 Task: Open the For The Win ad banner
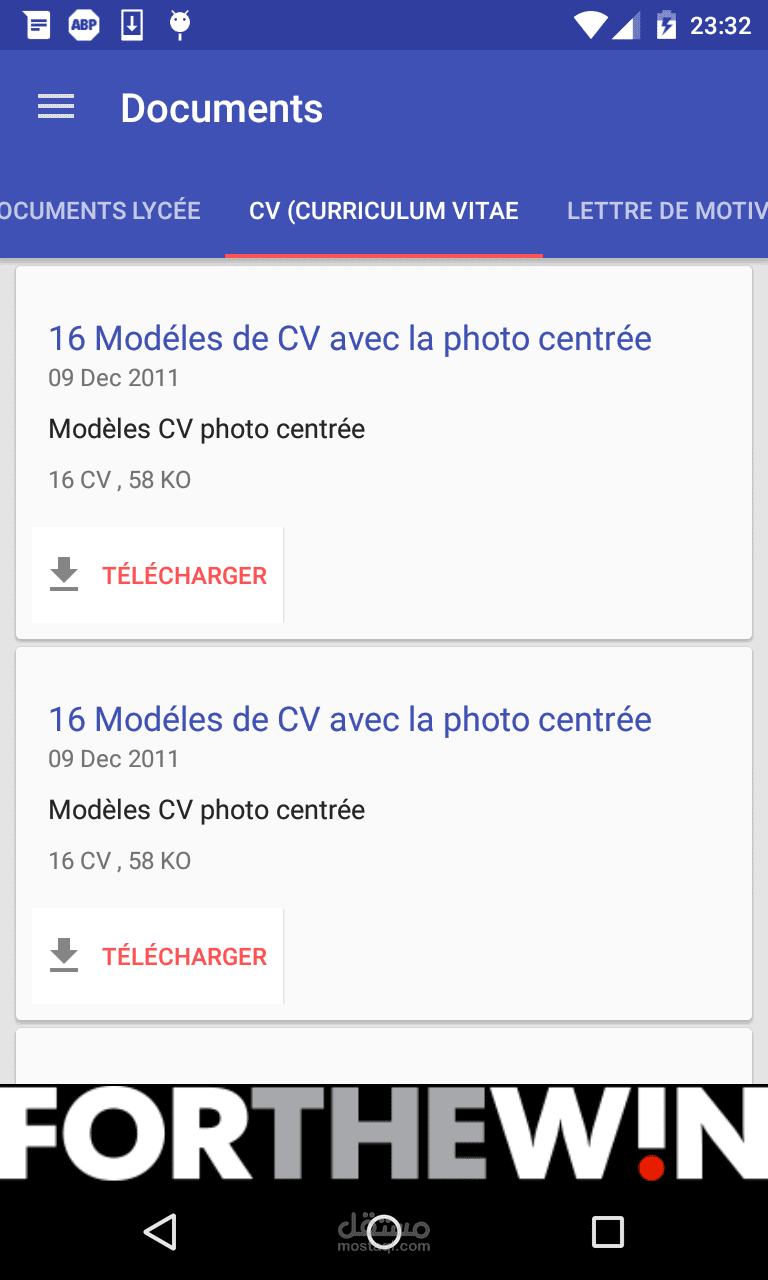tap(384, 1132)
